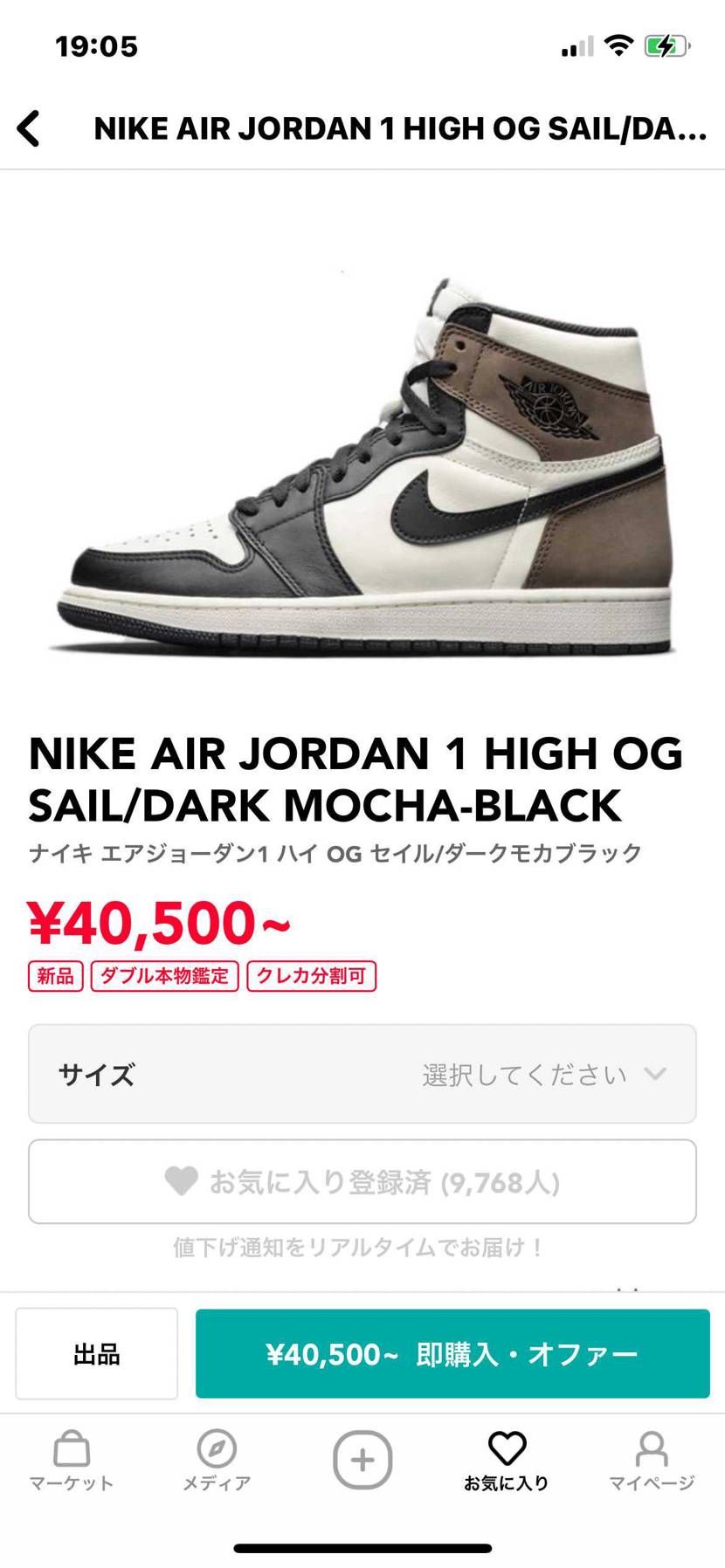Tap the battery indicator in the status bar

(x=666, y=45)
